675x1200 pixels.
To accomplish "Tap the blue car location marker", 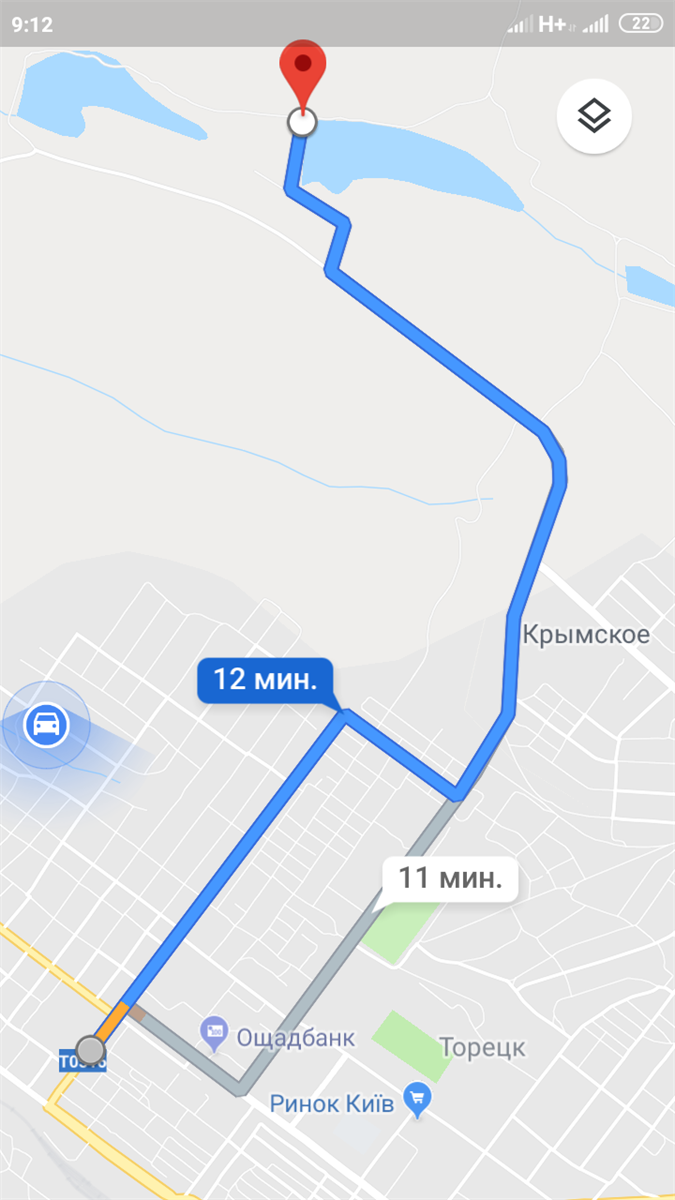I will (x=46, y=723).
